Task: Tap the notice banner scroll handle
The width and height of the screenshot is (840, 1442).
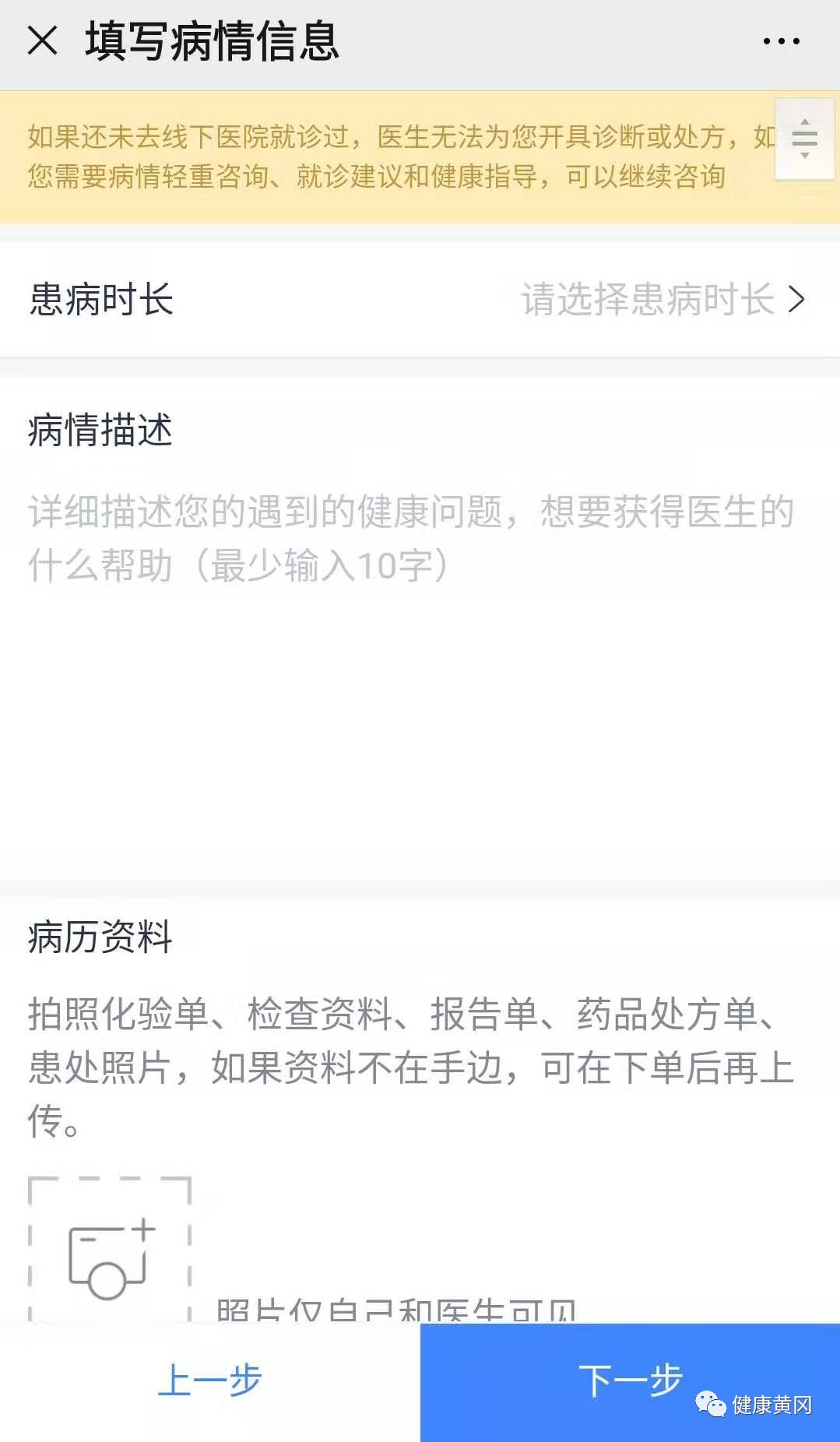Action: click(805, 139)
